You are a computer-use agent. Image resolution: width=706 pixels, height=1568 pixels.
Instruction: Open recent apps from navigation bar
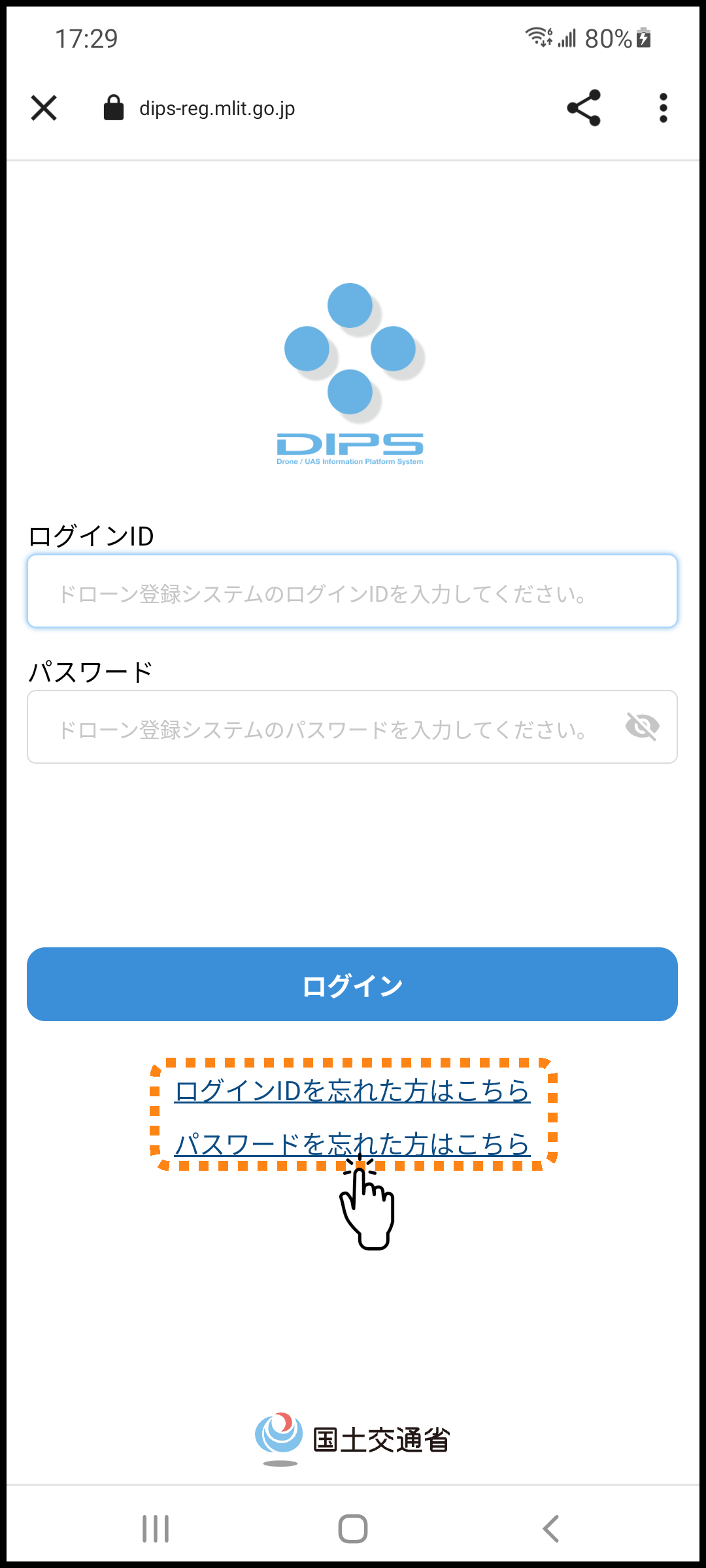tap(156, 1529)
